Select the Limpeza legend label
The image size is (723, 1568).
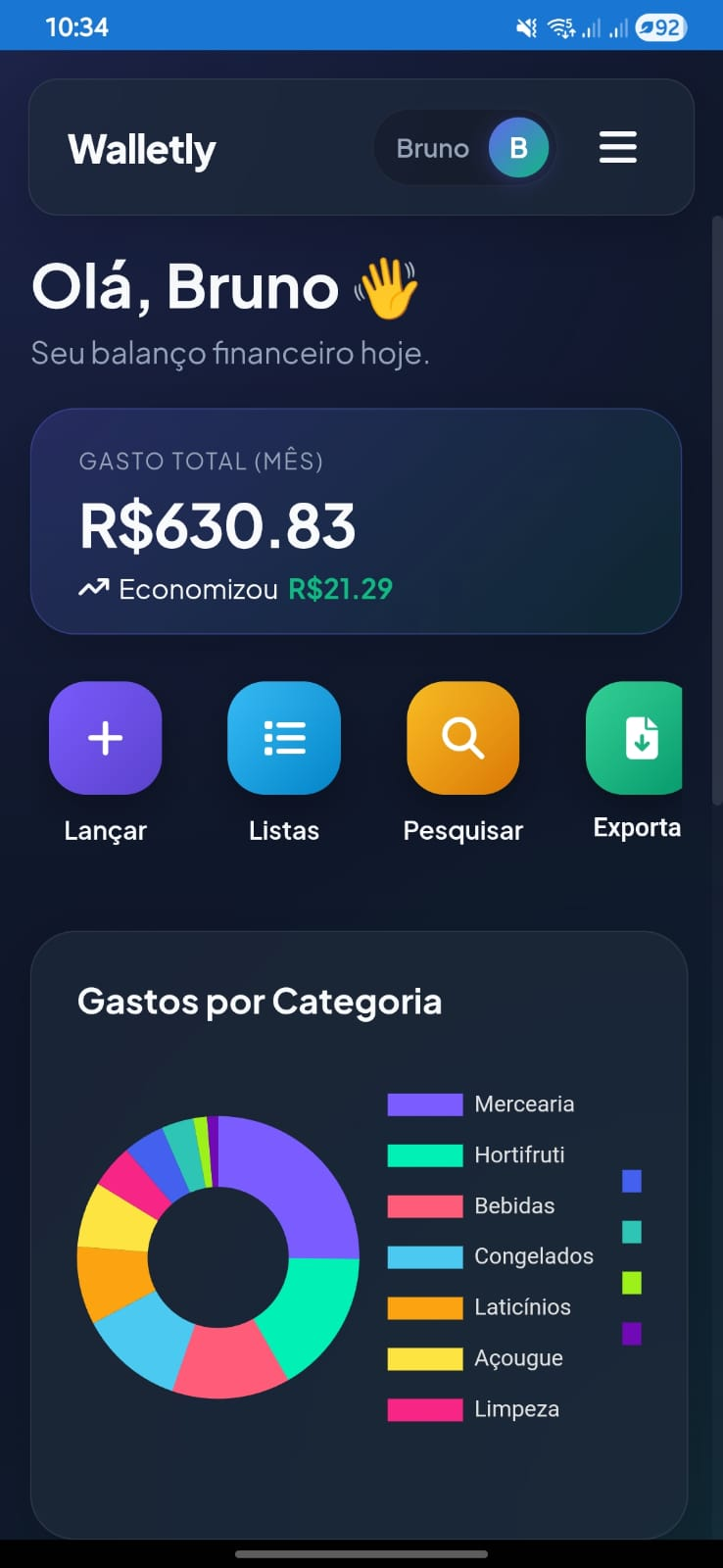(x=517, y=1408)
